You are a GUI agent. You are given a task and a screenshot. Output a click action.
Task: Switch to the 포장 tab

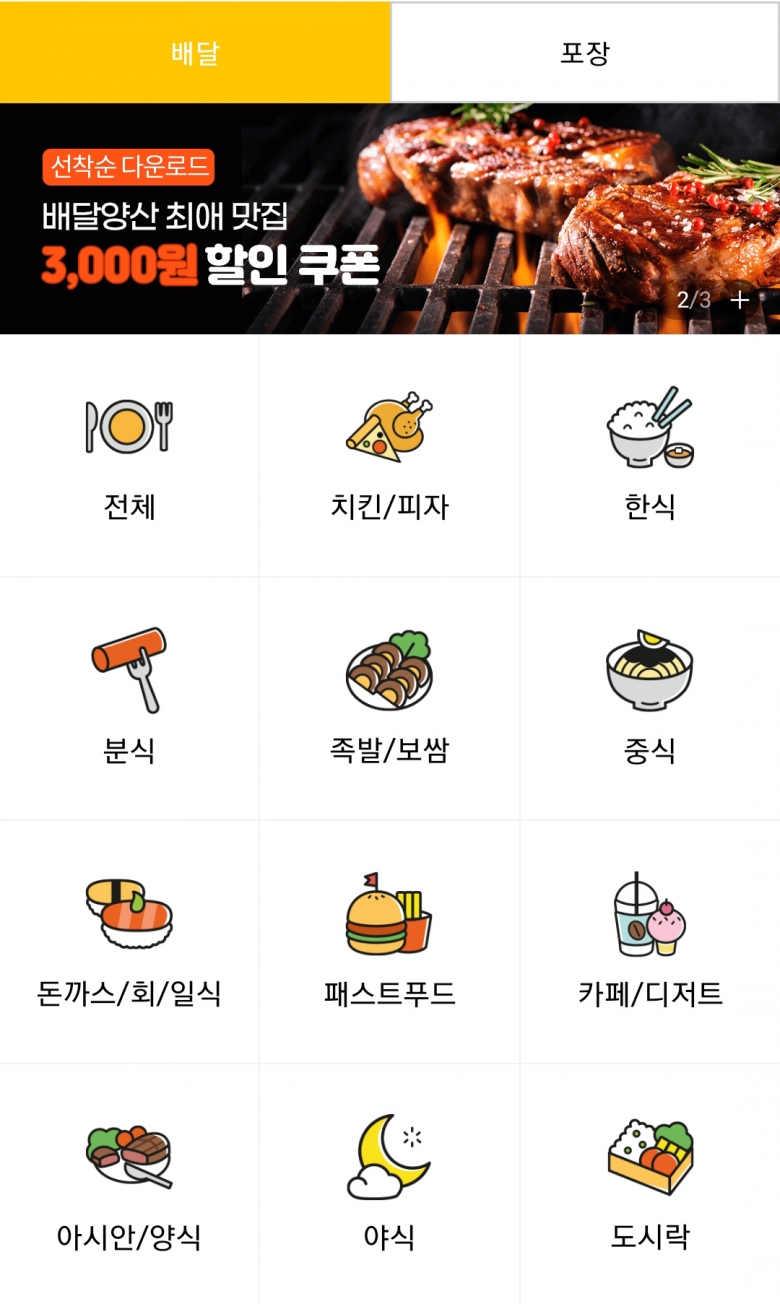(x=585, y=52)
